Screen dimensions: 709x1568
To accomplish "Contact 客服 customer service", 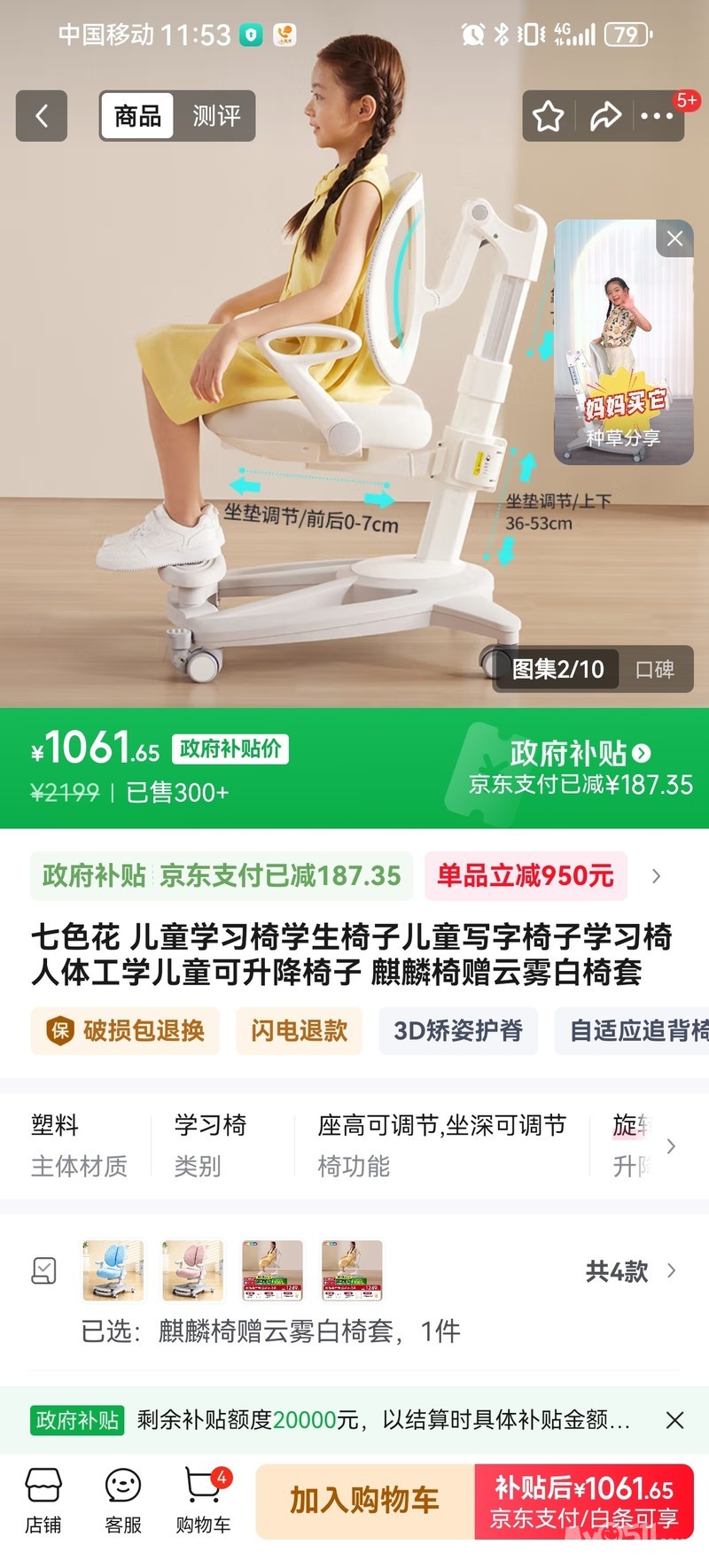I will 123,1501.
